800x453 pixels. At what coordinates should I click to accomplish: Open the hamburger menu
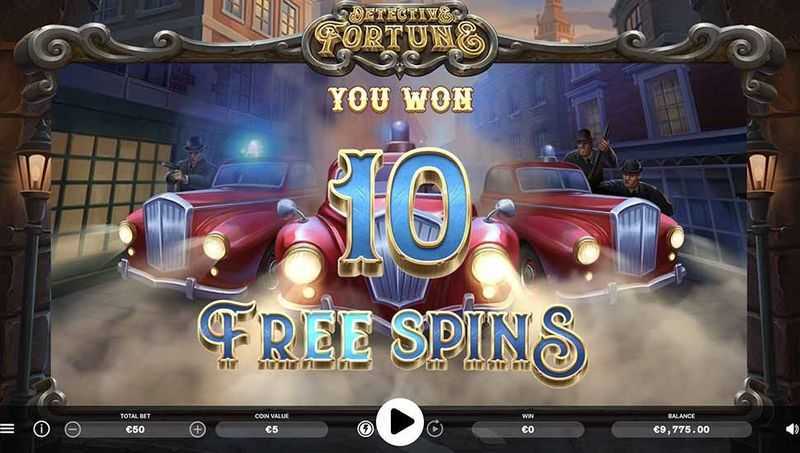[x=7, y=428]
